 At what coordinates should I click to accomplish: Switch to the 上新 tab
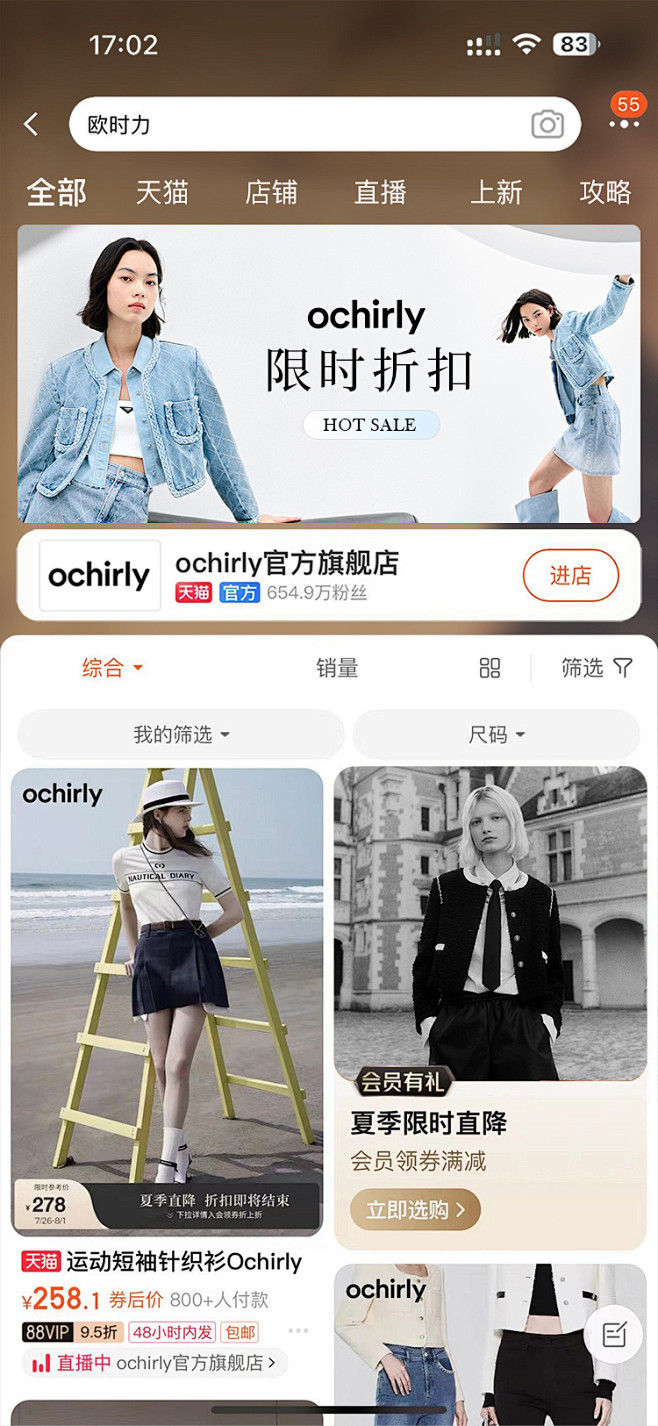point(496,192)
